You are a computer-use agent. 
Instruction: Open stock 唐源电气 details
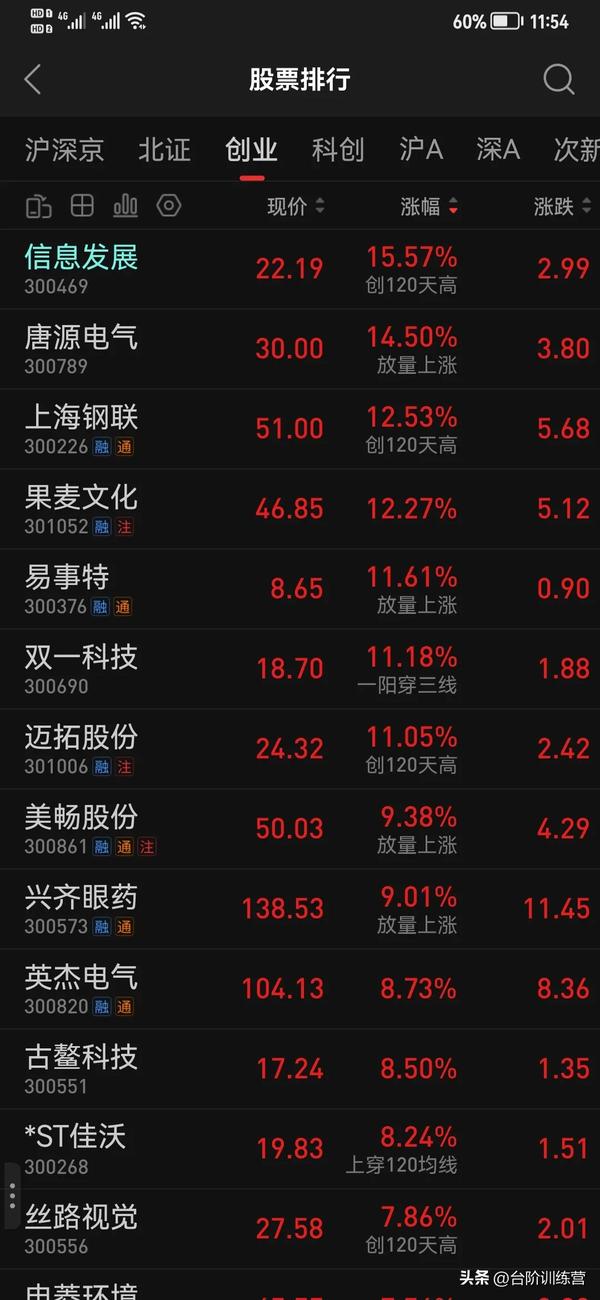pyautogui.click(x=300, y=350)
